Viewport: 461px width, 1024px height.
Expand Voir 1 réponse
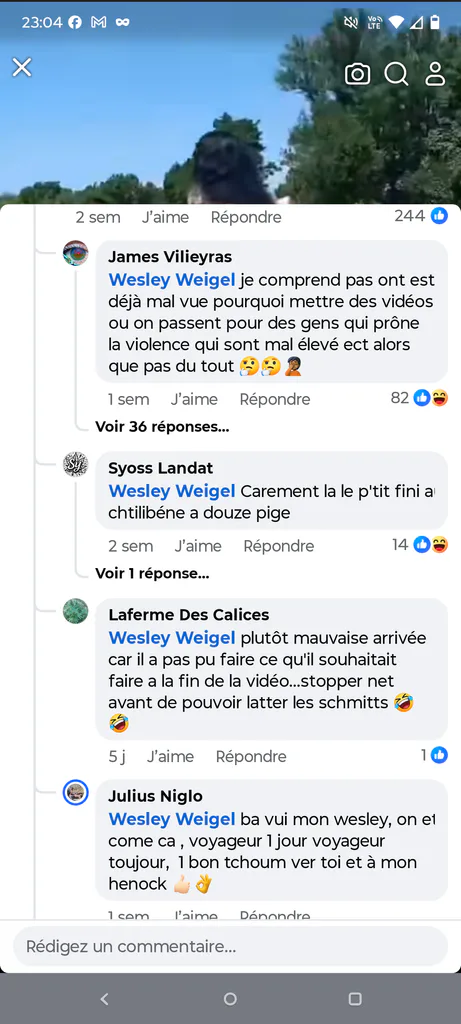click(x=152, y=574)
